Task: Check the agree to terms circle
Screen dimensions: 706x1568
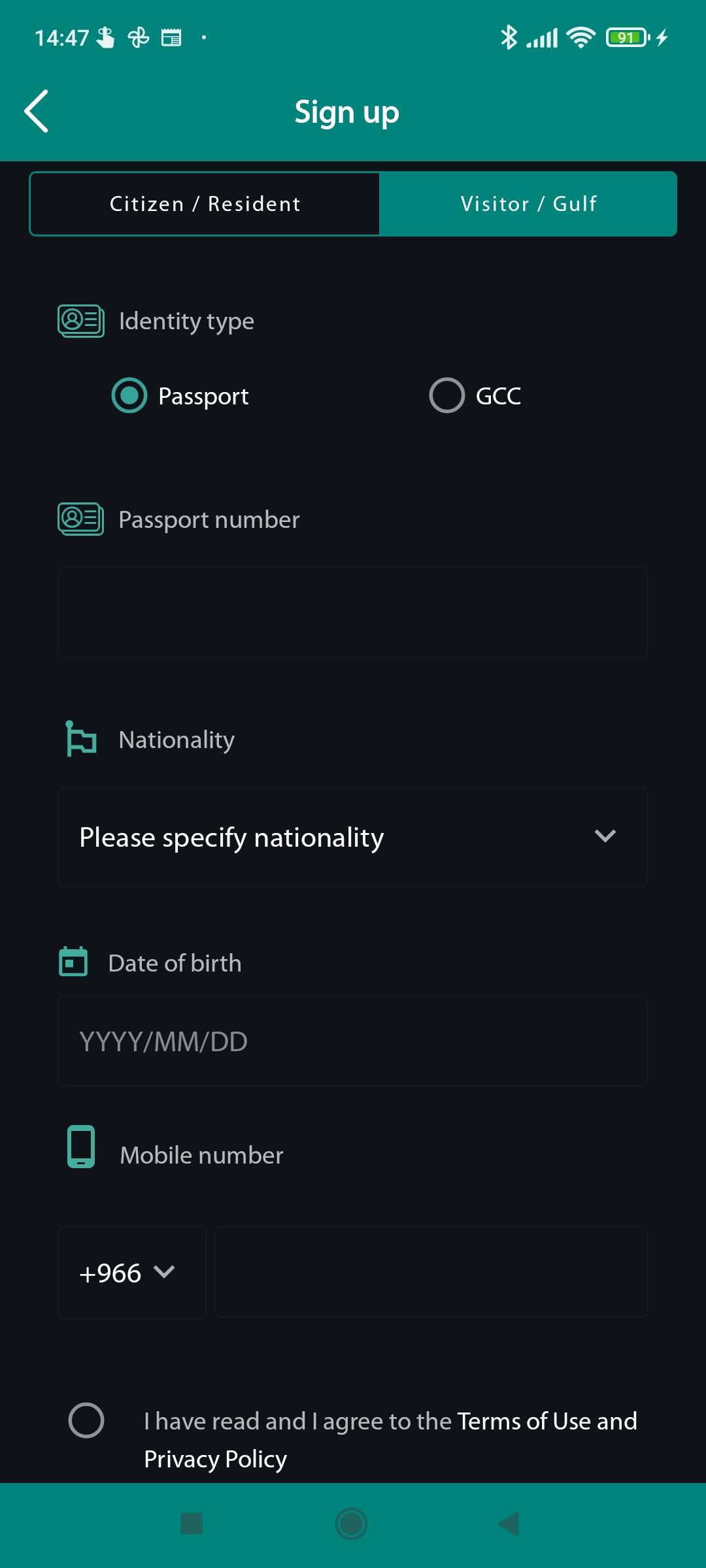Action: pyautogui.click(x=86, y=1420)
